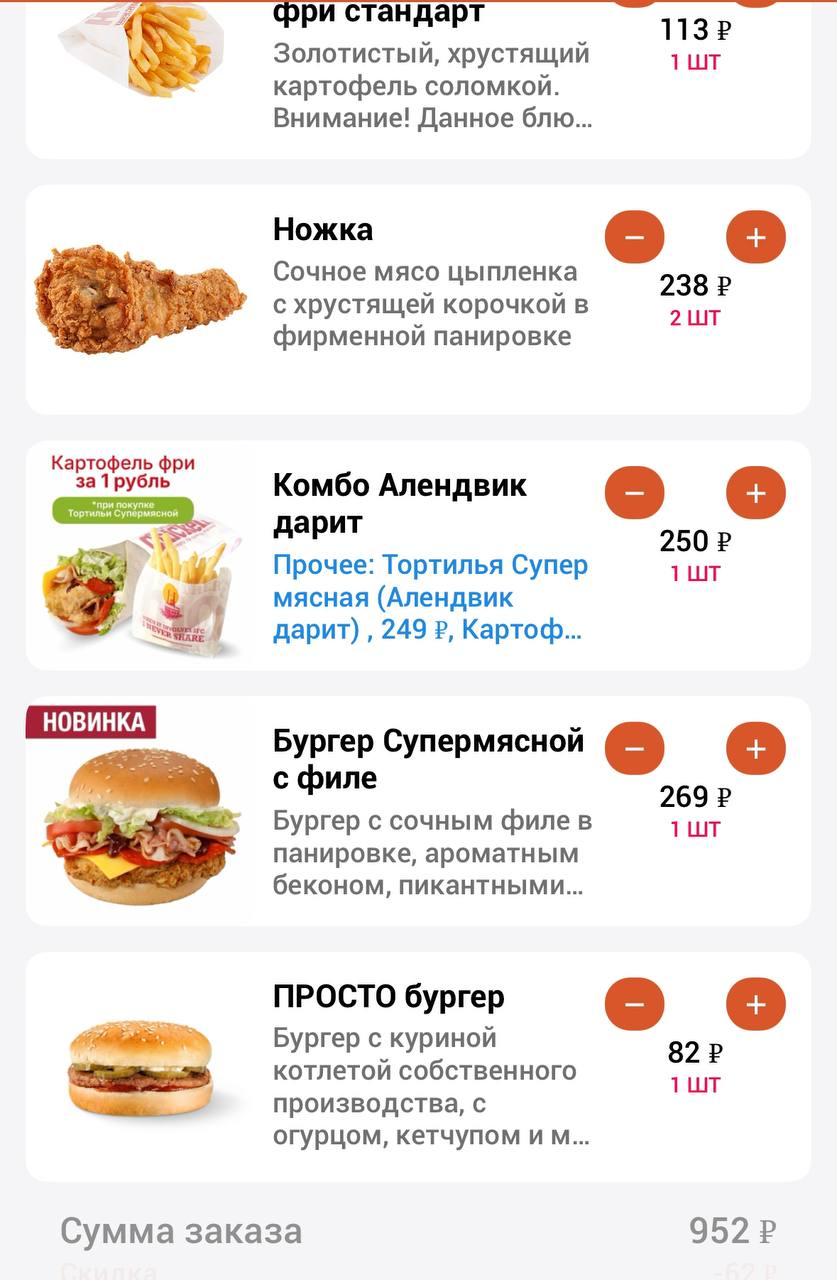Increase quantity of Ножка
Image resolution: width=837 pixels, height=1280 pixels.
point(755,238)
